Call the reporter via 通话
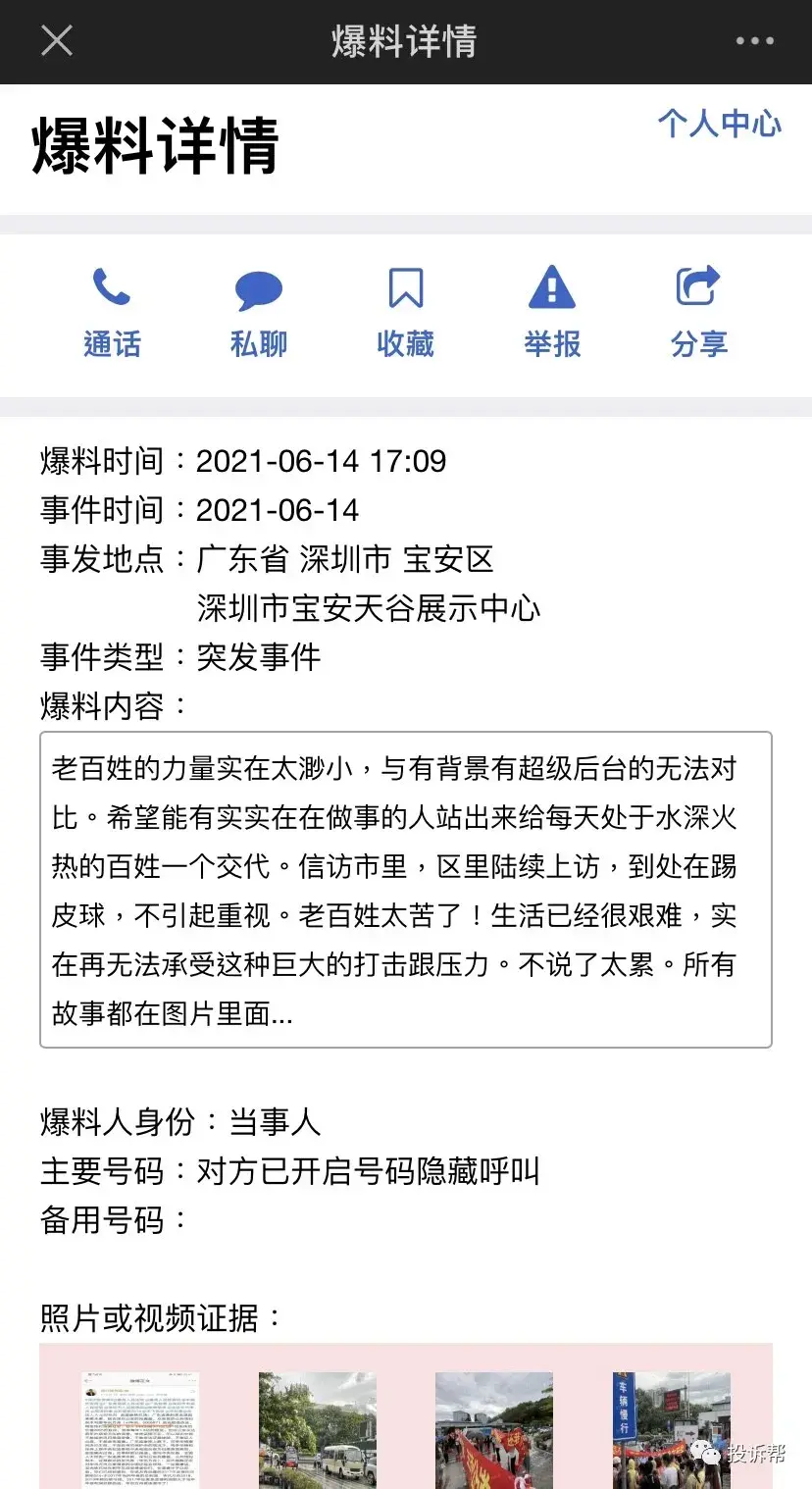The image size is (812, 1489). pos(112,312)
